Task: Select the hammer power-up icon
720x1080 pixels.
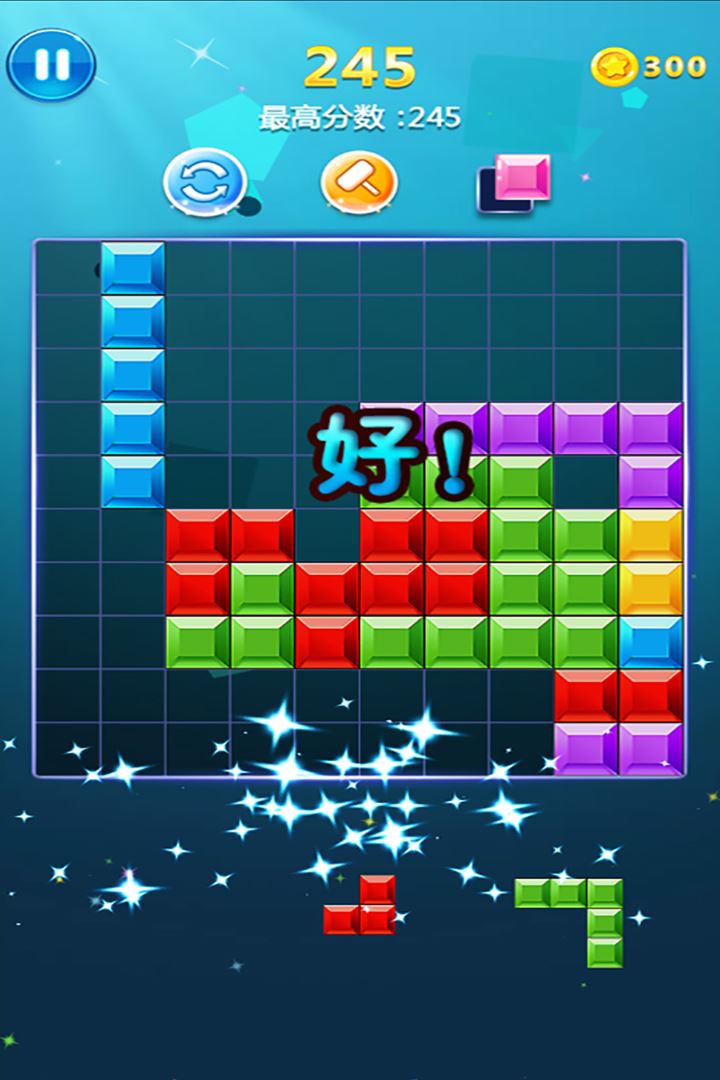Action: coord(358,183)
